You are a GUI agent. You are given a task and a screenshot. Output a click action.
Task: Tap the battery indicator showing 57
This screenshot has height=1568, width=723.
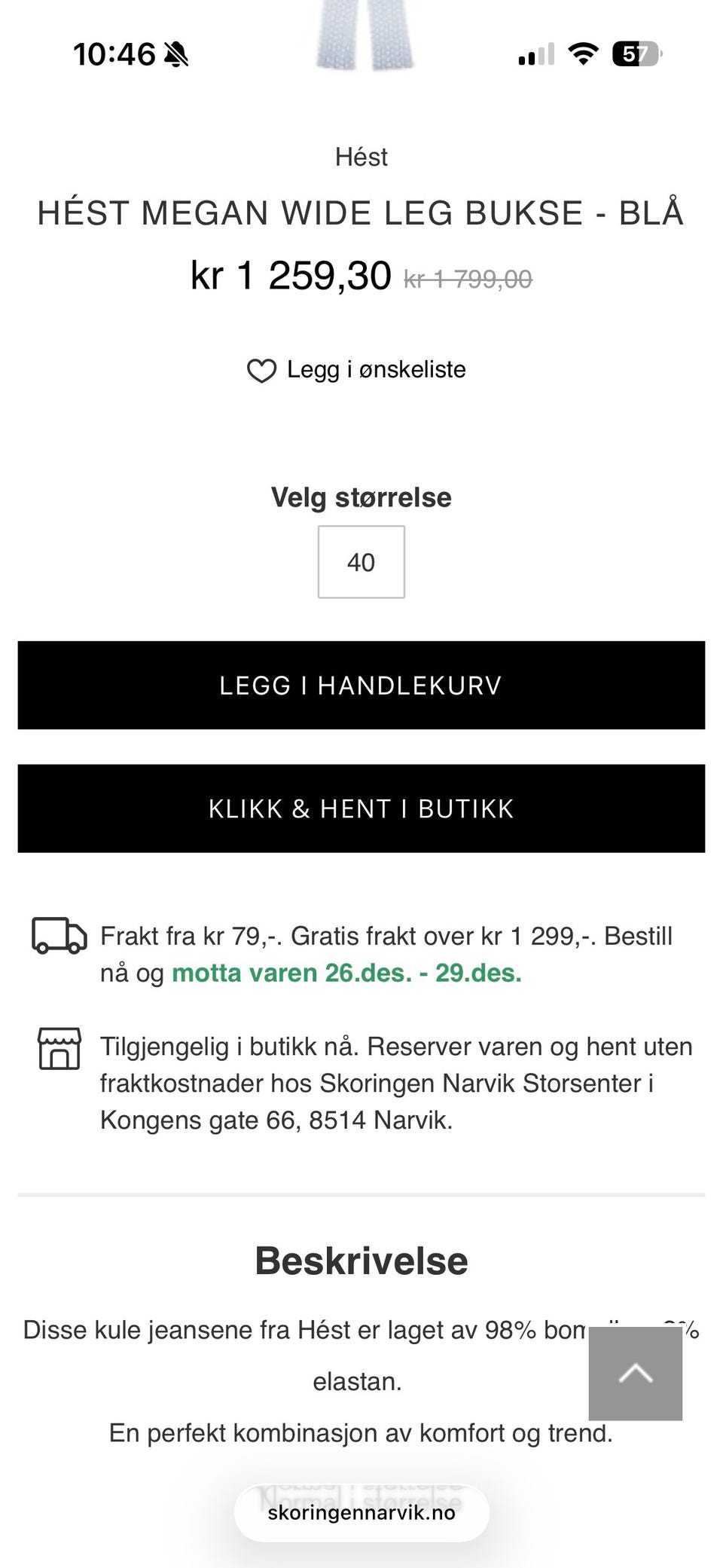coord(634,53)
